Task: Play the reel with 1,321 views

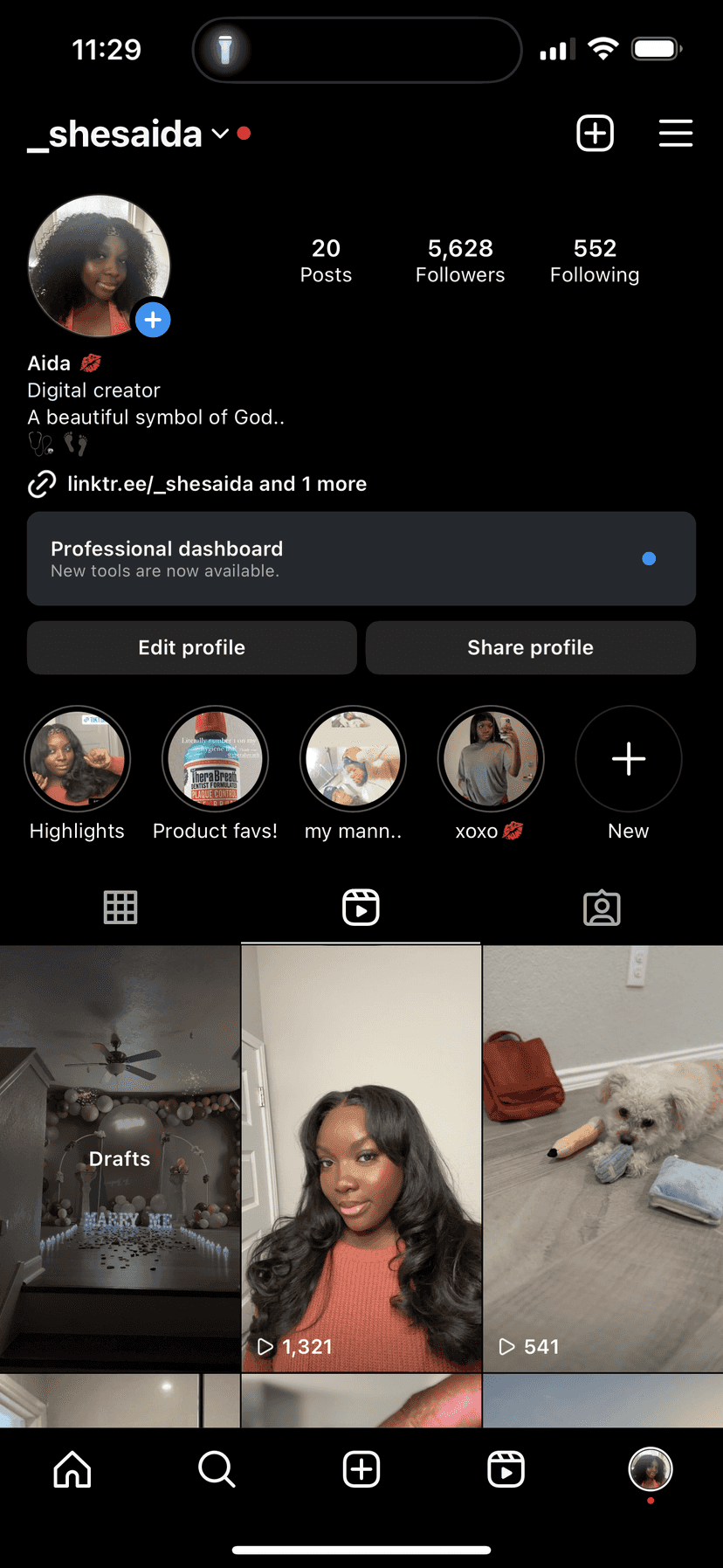Action: pyautogui.click(x=361, y=1158)
